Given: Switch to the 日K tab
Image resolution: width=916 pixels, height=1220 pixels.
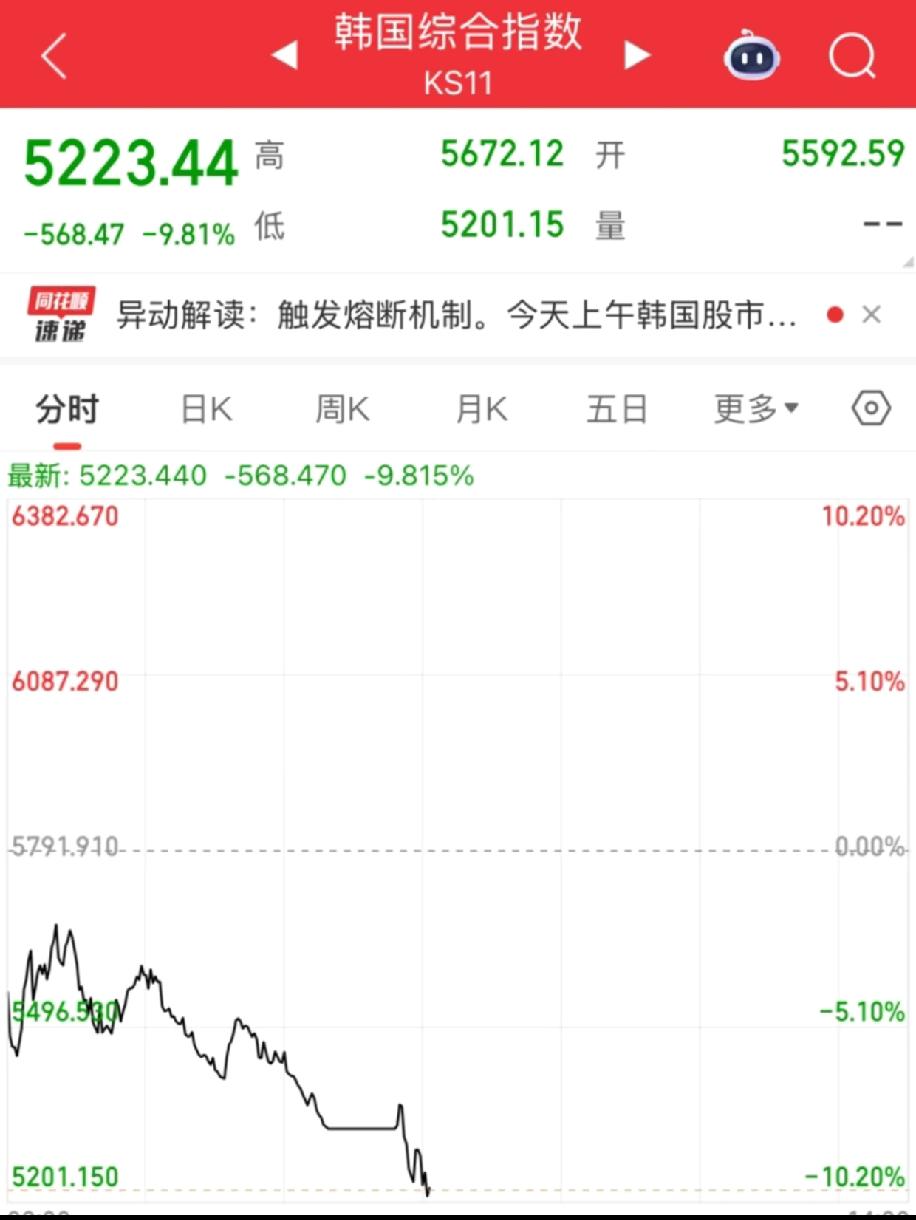Looking at the screenshot, I should coord(204,407).
